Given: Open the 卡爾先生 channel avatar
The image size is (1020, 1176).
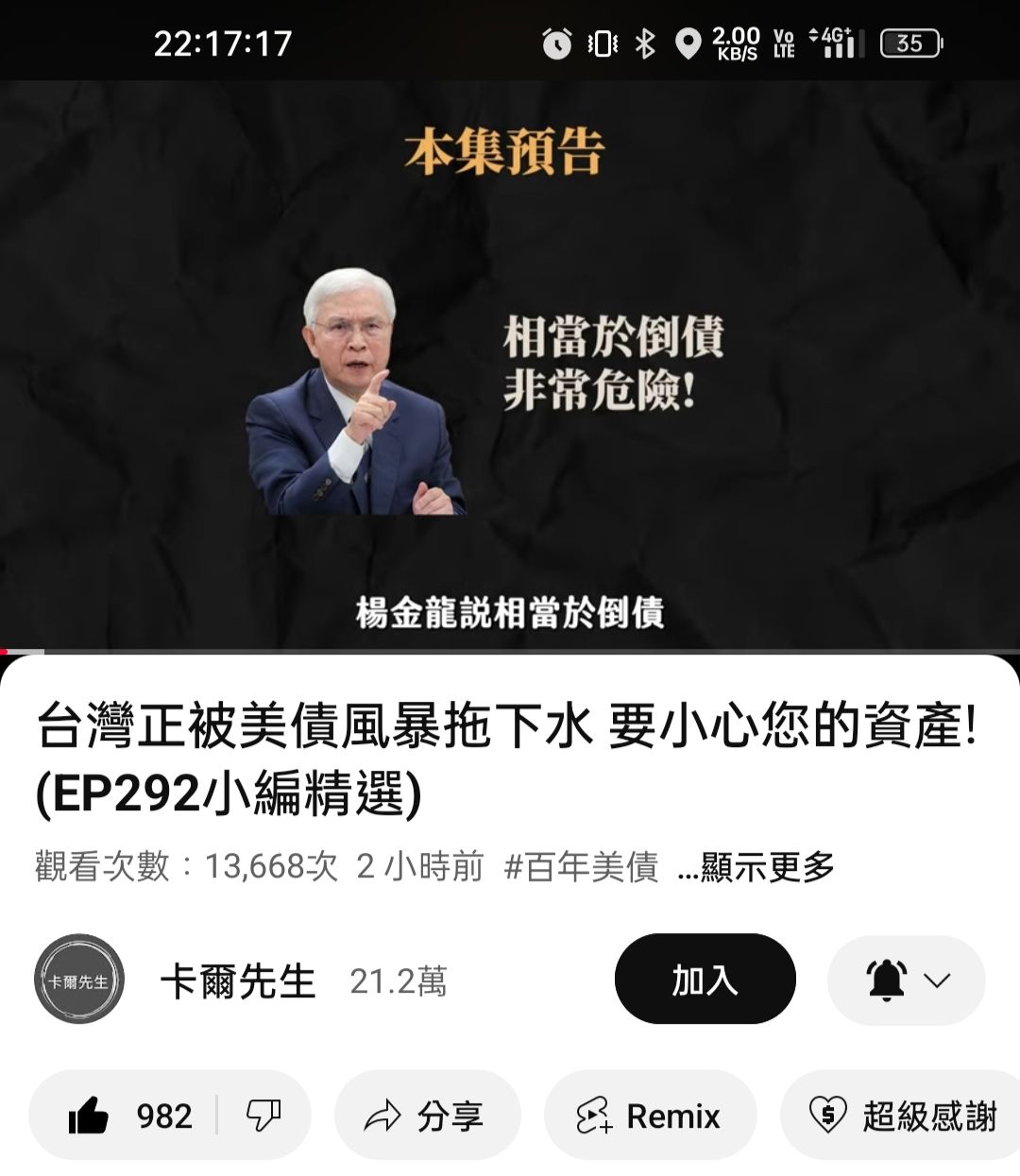Looking at the screenshot, I should [79, 980].
